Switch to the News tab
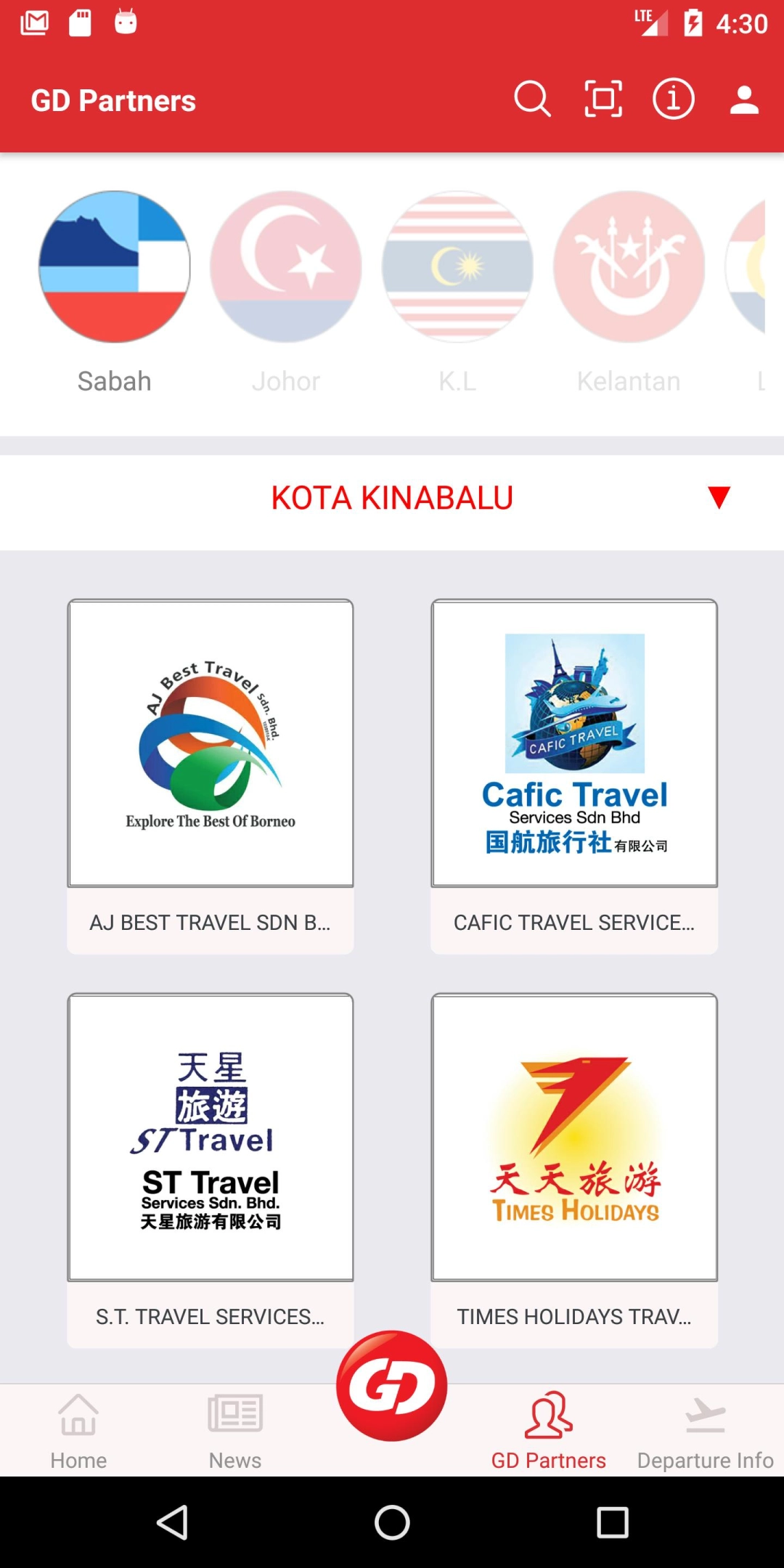784x1568 pixels. pos(235,1431)
